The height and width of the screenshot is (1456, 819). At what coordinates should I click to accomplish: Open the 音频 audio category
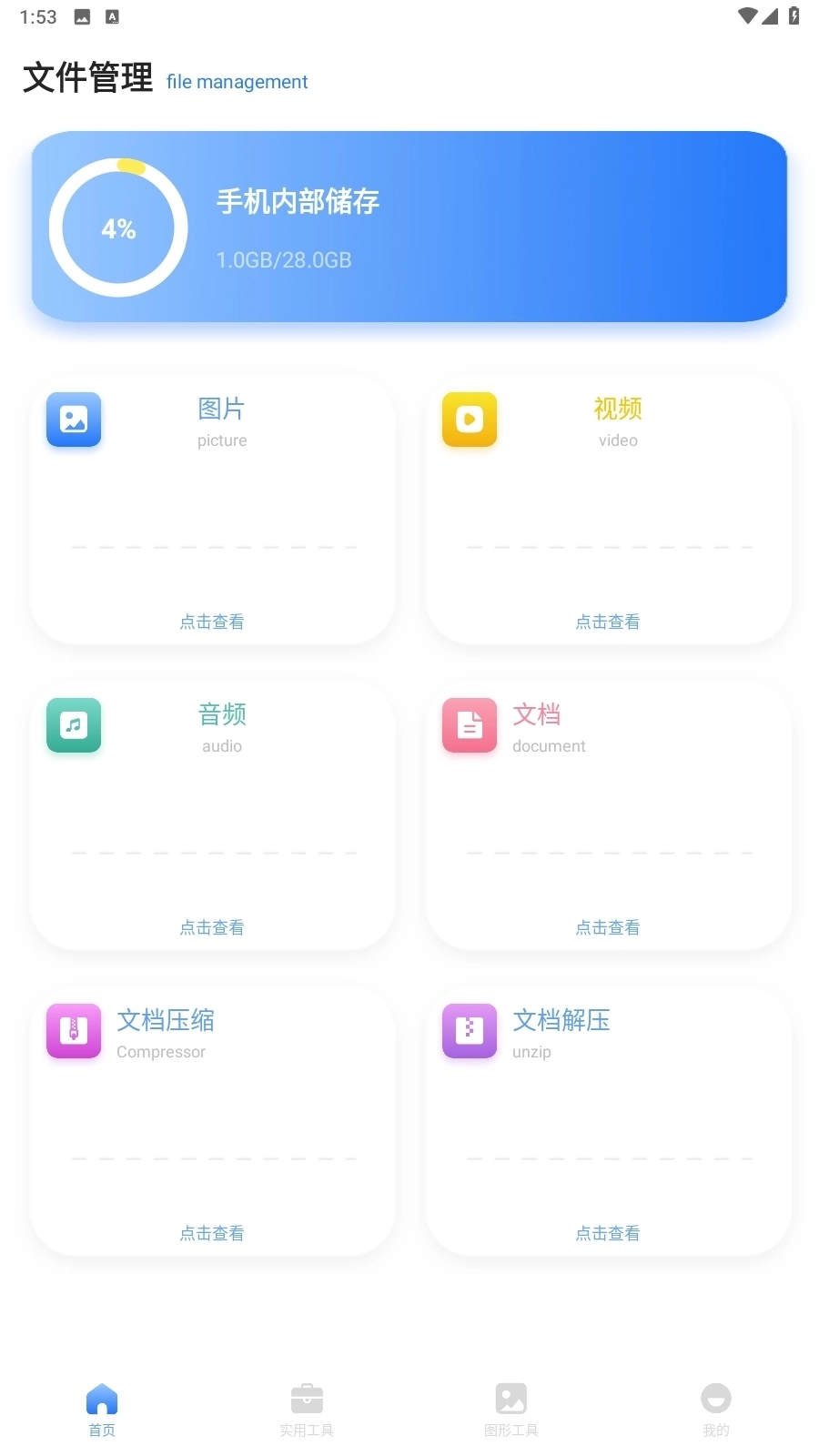point(212,815)
